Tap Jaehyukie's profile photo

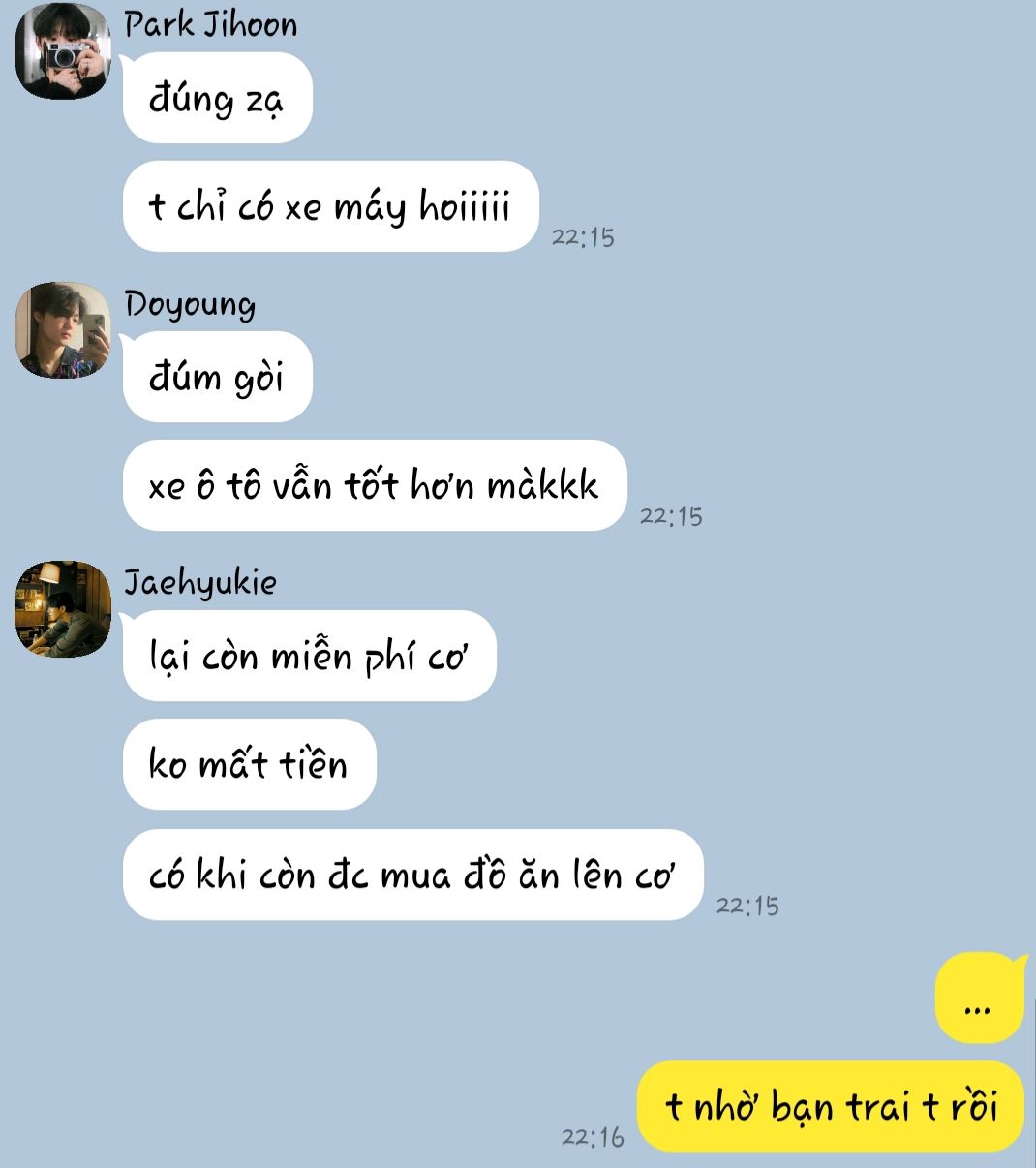(63, 609)
